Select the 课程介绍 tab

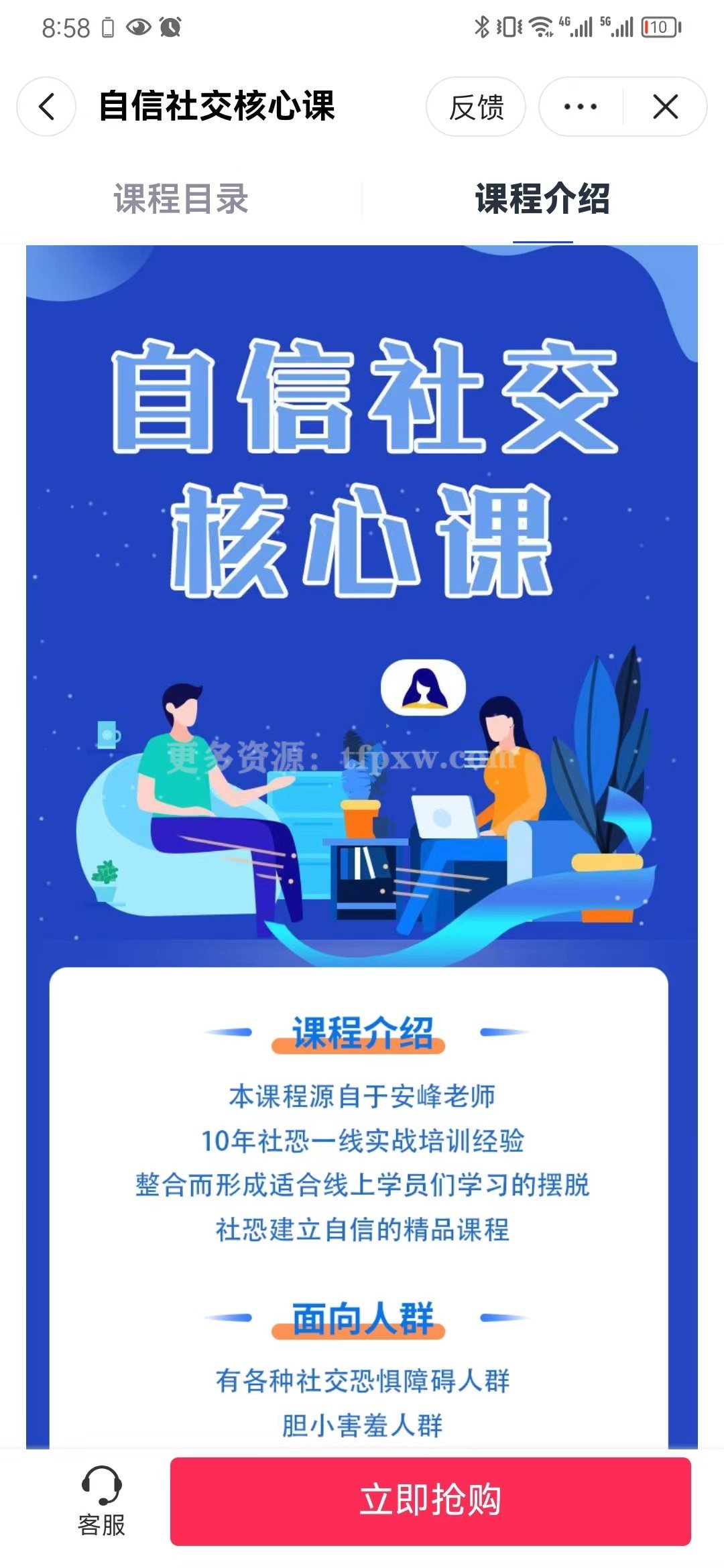(542, 199)
